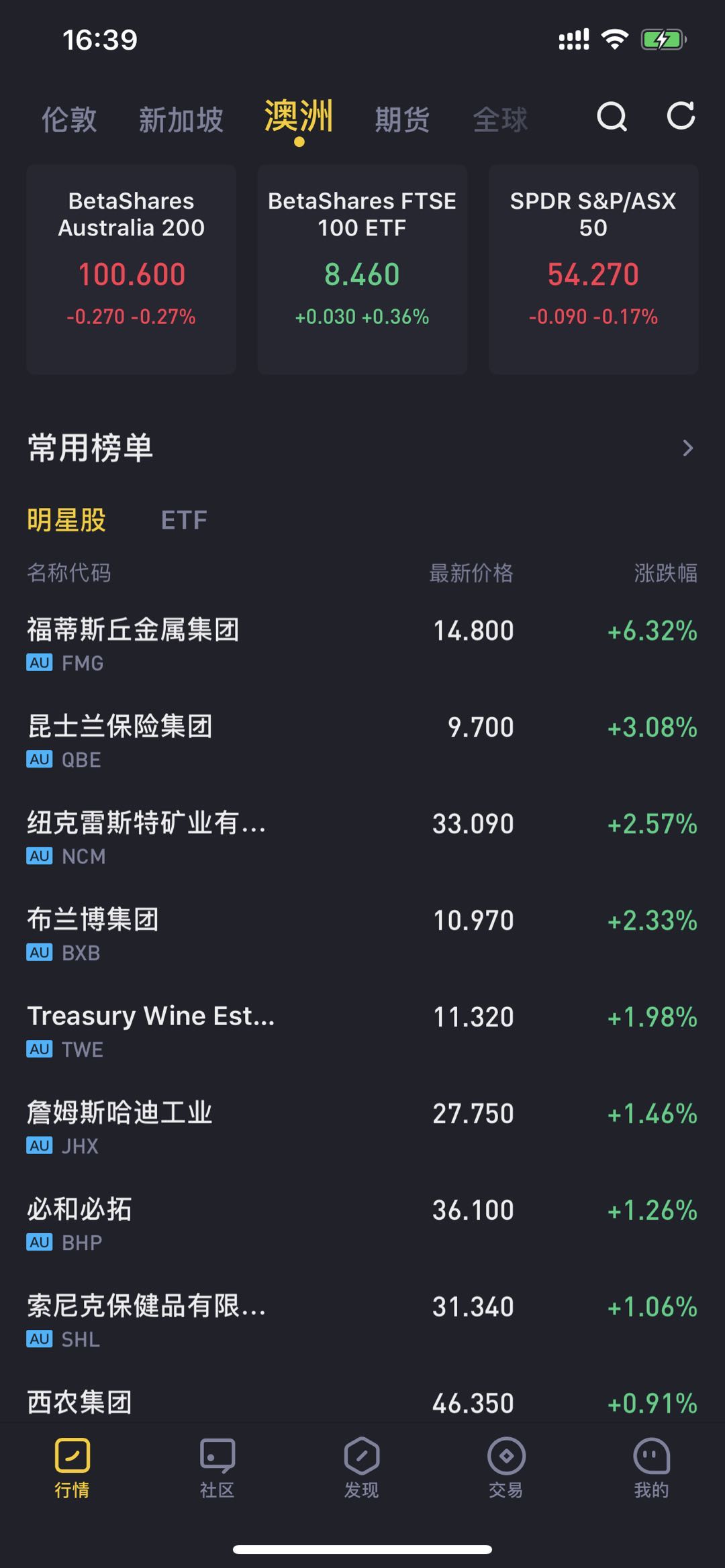725x1568 pixels.
Task: Open BetaShares FTSE 100 ETF card
Action: 362,269
